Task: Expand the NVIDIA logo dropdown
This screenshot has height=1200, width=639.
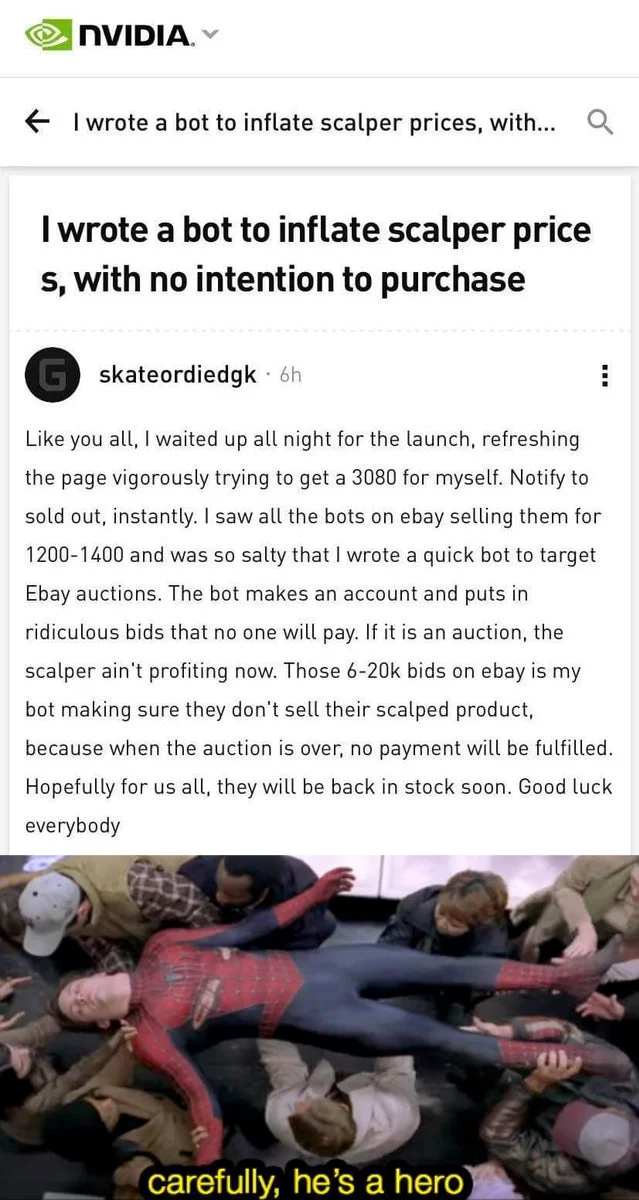Action: pos(209,35)
